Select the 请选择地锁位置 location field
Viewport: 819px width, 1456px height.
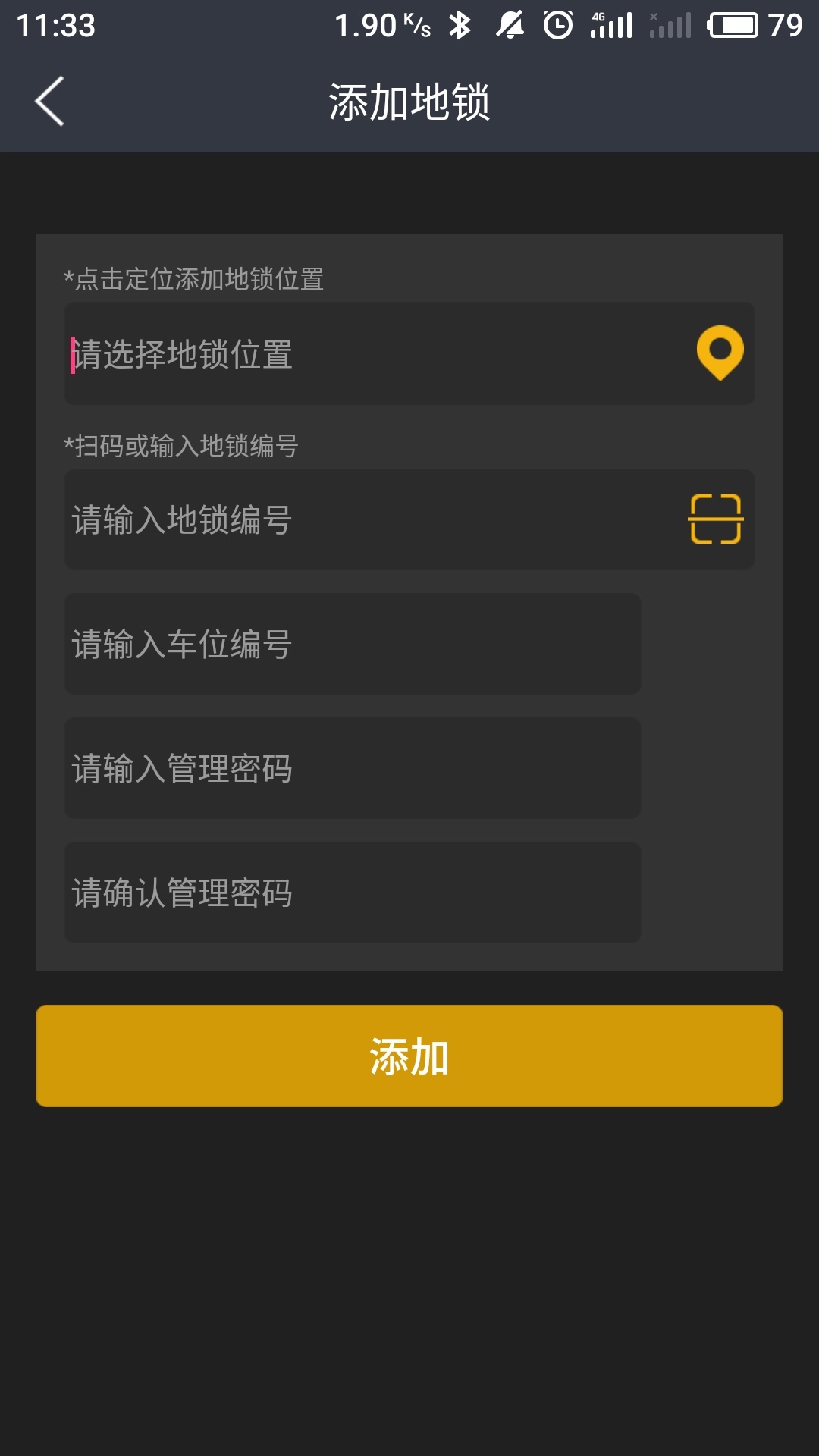(409, 353)
